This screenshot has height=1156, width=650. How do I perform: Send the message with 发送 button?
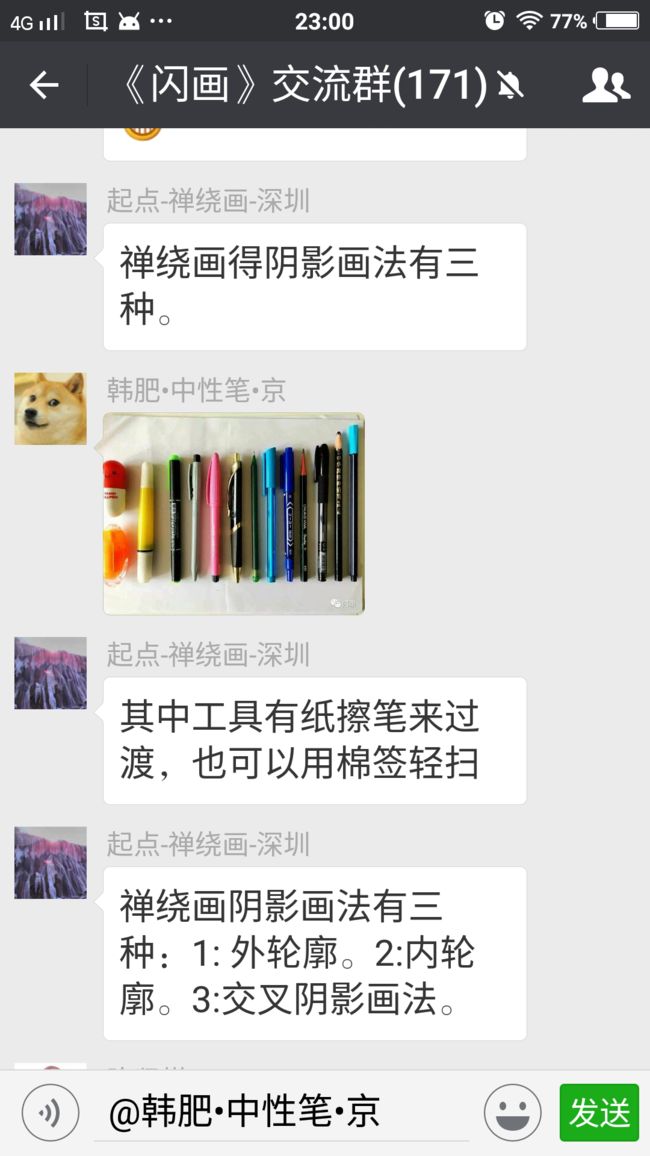599,1113
